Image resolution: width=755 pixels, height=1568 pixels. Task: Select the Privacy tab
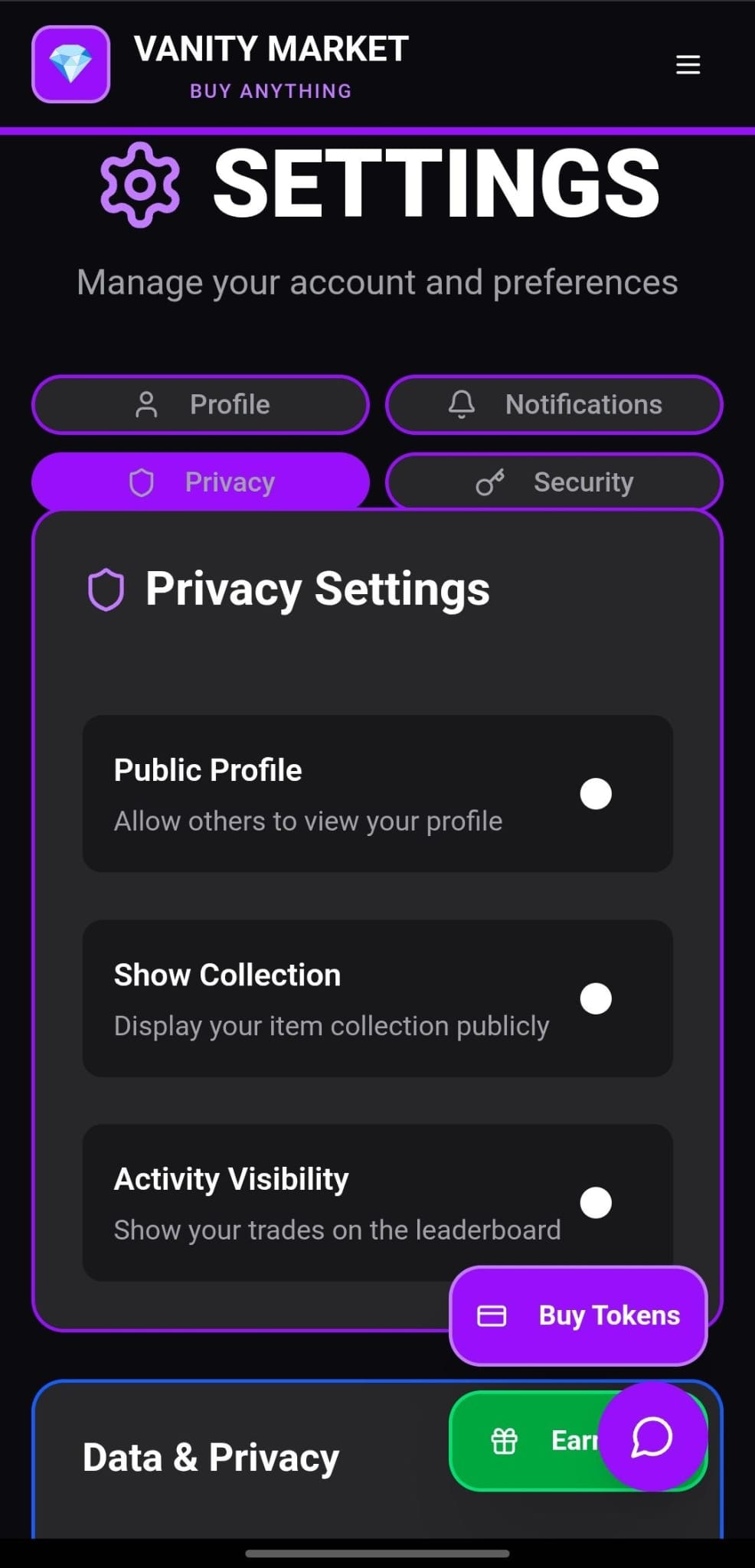(201, 482)
